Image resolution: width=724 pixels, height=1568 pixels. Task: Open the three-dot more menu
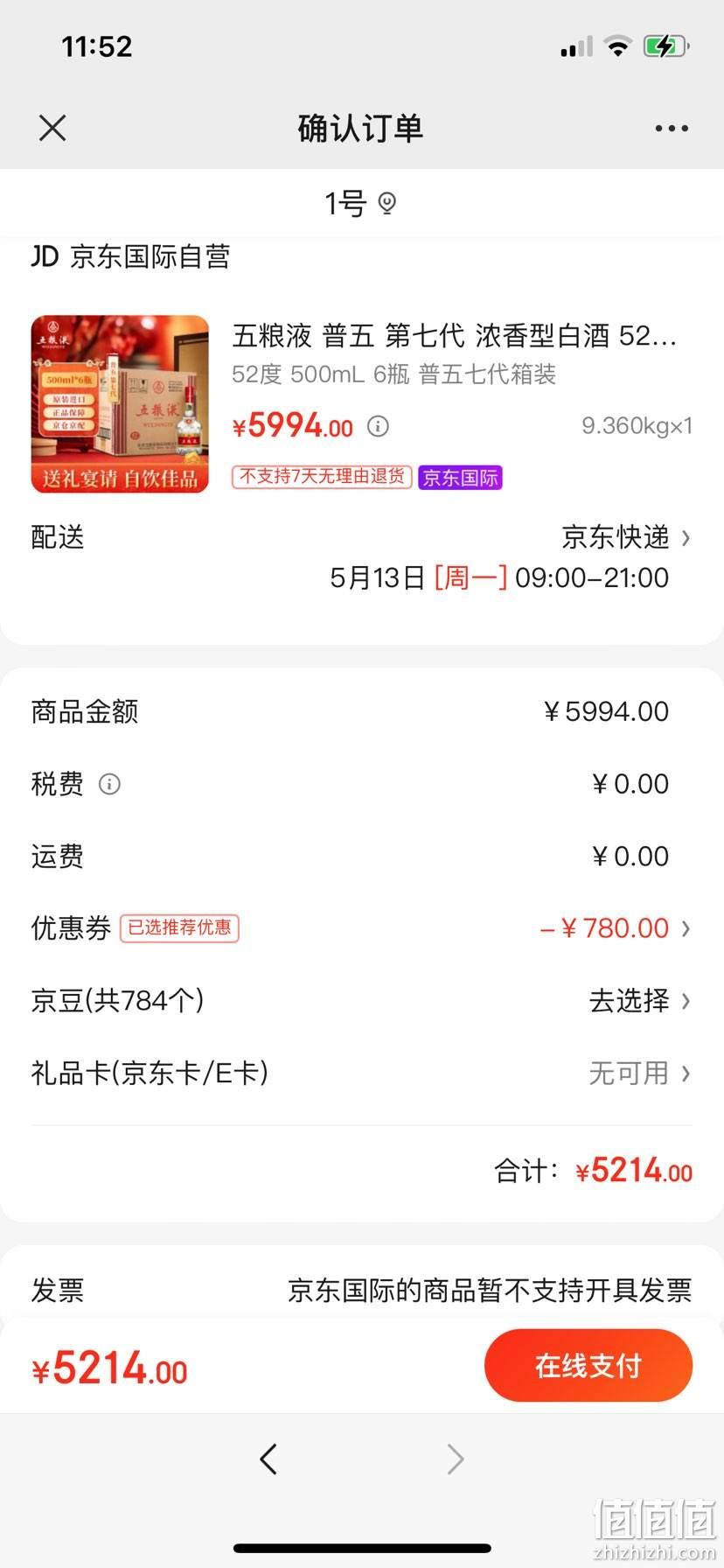pos(672,129)
